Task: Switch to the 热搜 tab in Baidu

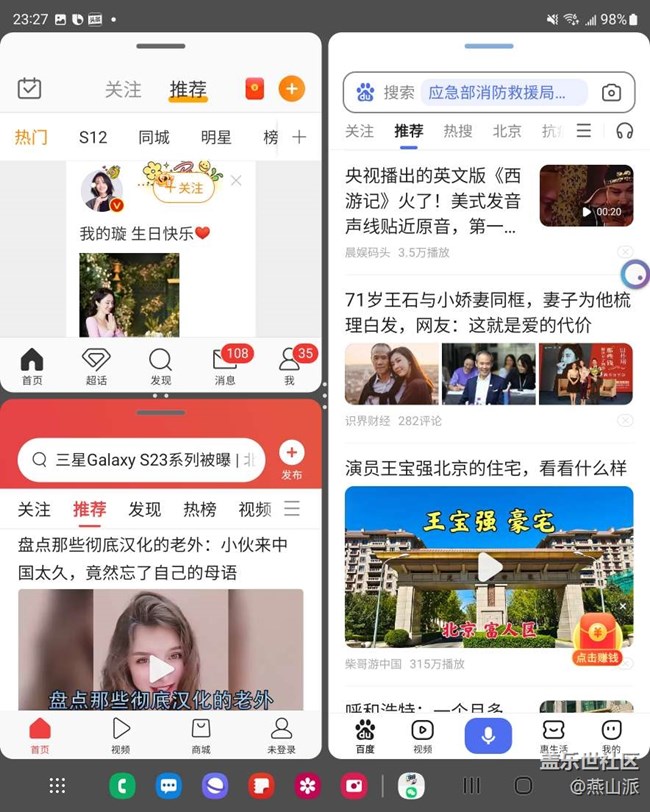Action: point(458,131)
